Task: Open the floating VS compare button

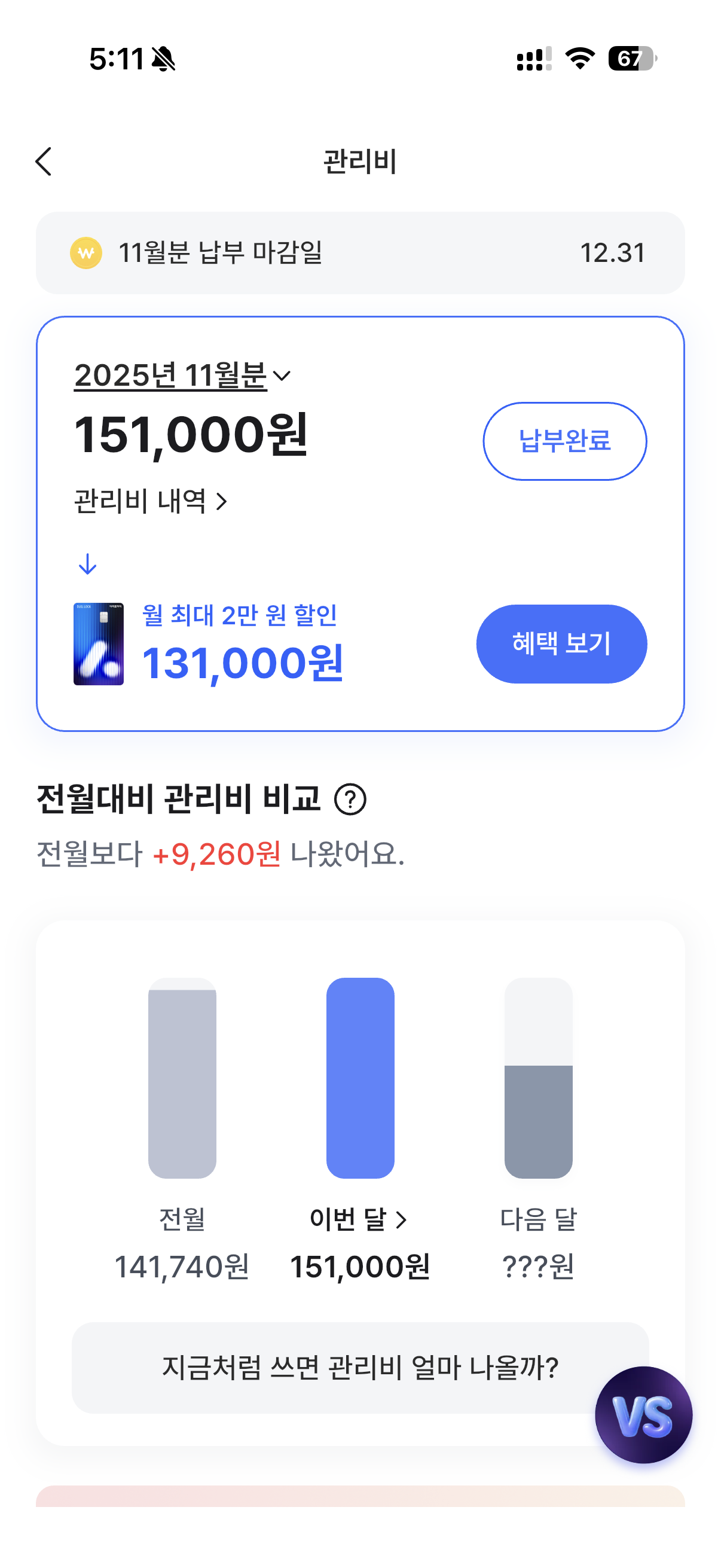Action: [643, 1416]
